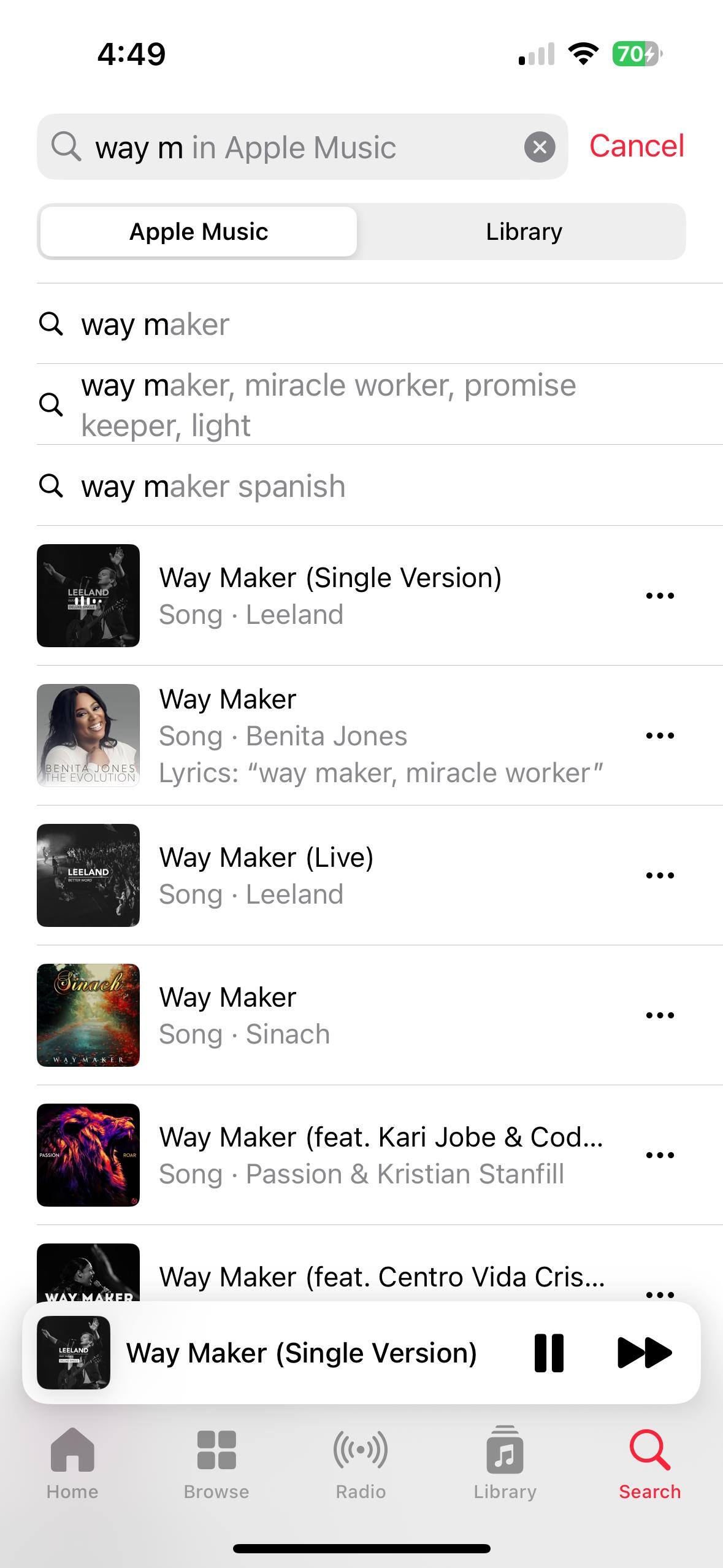Go to the Home tab
Viewport: 723px width, 1568px height.
[x=72, y=1462]
